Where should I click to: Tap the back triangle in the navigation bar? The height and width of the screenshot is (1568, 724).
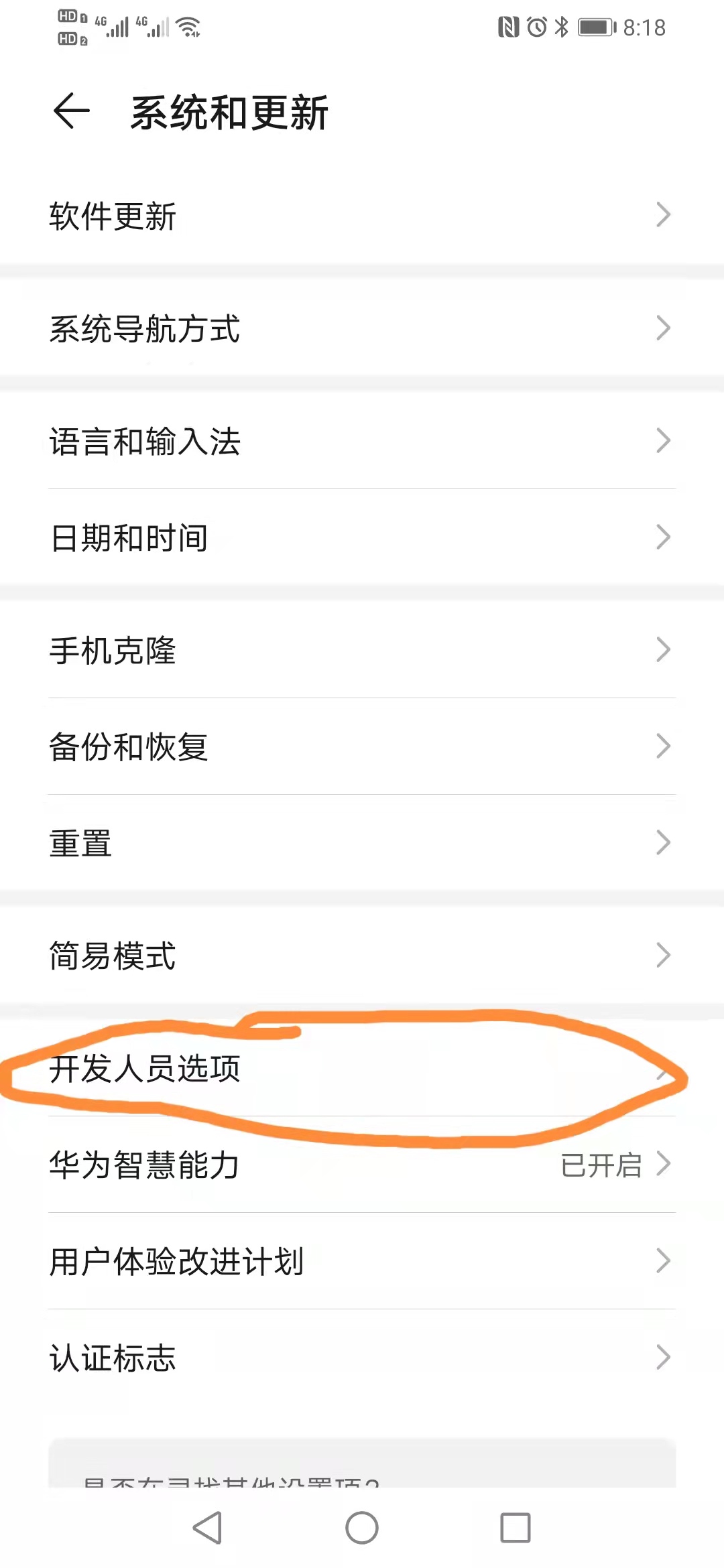(208, 1530)
